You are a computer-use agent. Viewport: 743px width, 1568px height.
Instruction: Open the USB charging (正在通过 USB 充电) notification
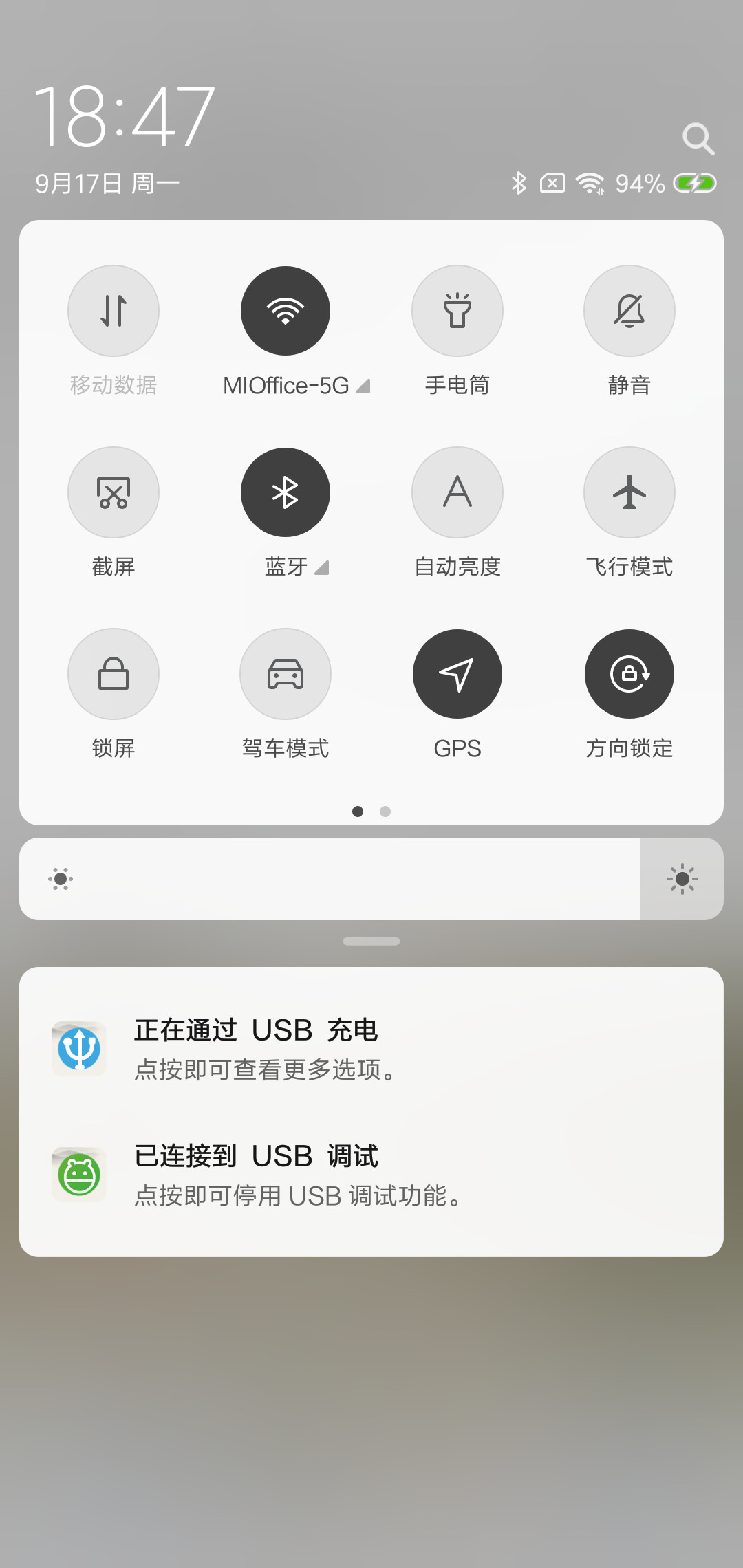[x=371, y=1049]
